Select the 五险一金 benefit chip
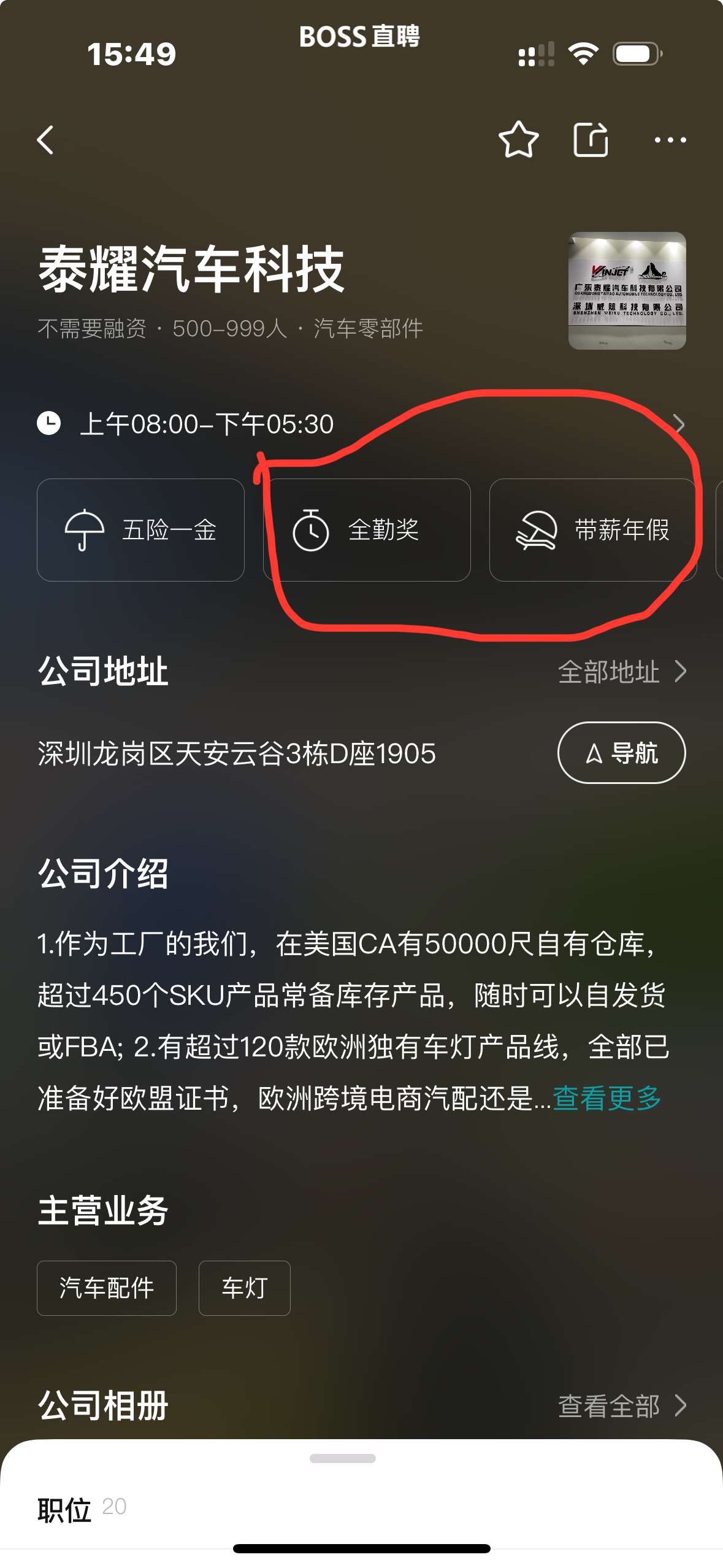This screenshot has height=1568, width=723. (141, 530)
